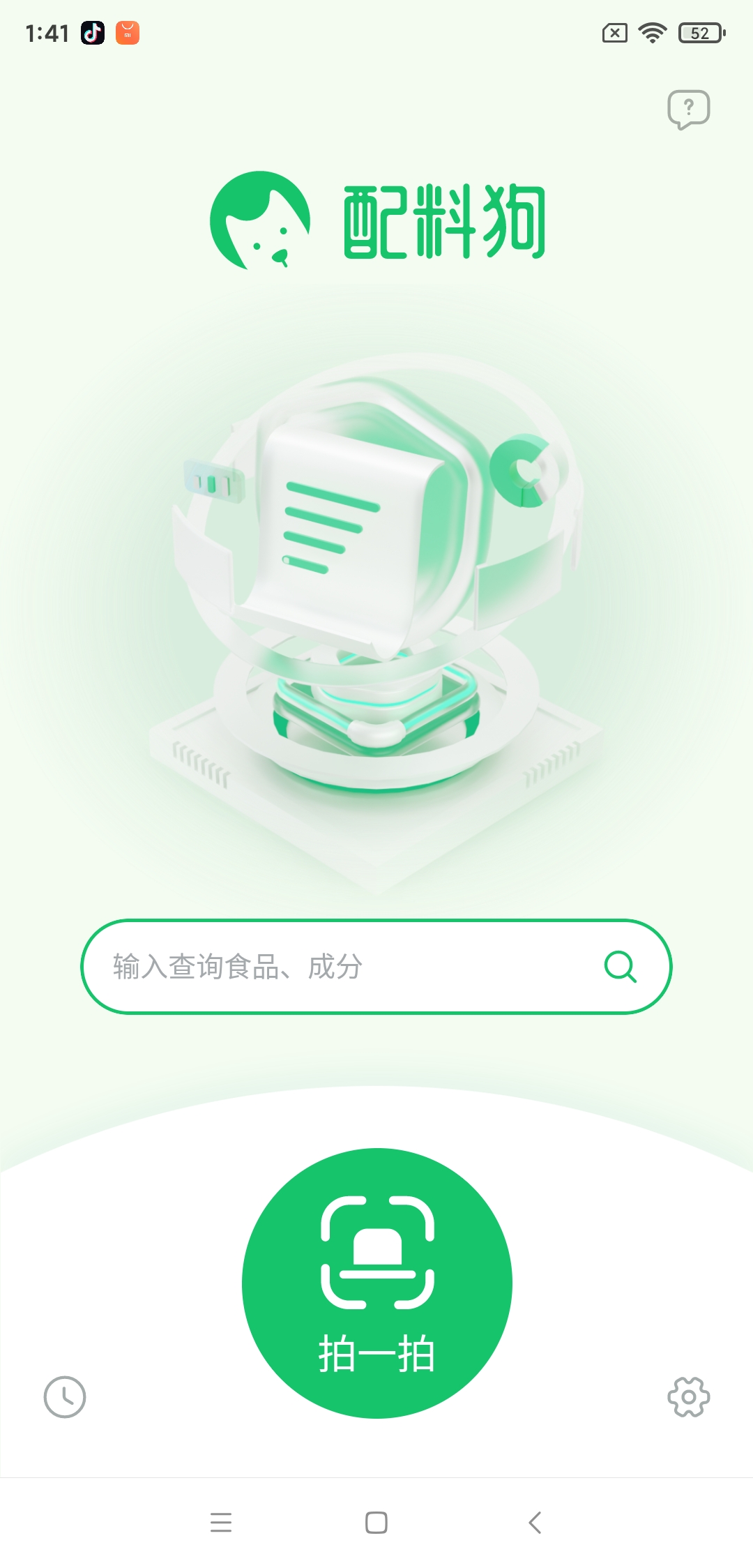Image resolution: width=753 pixels, height=1568 pixels.
Task: Open recent apps from navigation bar
Action: coord(221,1522)
